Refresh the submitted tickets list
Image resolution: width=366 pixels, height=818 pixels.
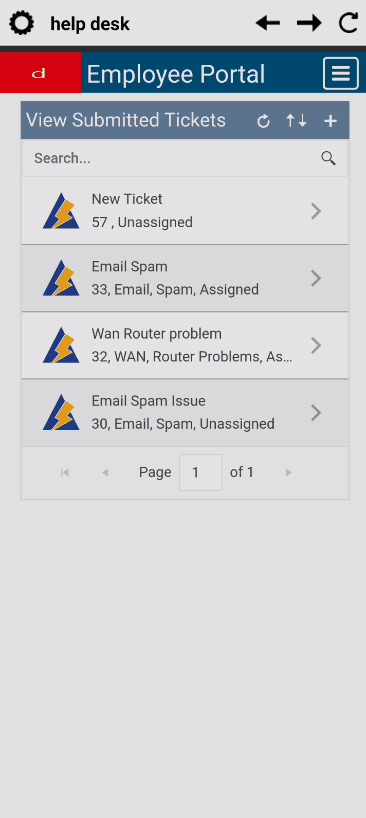pos(264,121)
